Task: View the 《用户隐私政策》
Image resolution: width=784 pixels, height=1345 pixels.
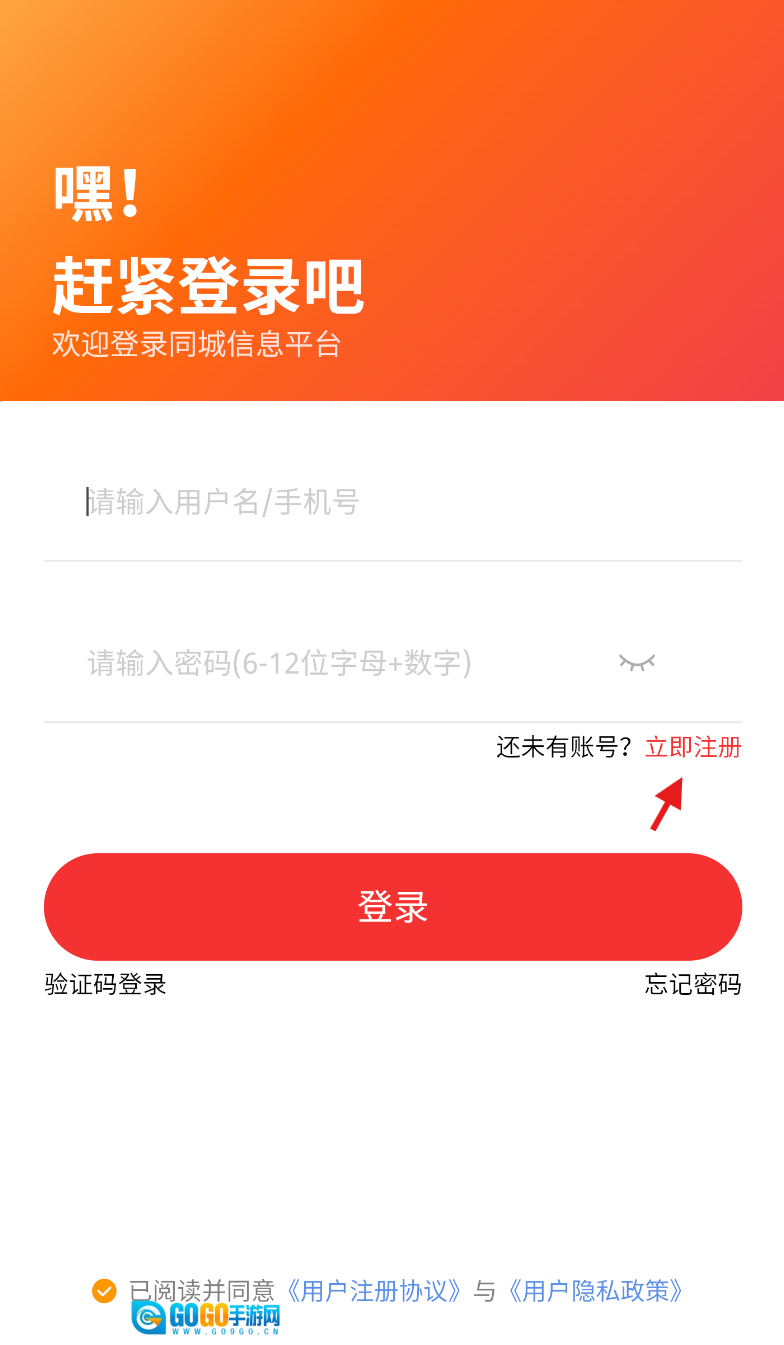Action: click(x=596, y=1291)
